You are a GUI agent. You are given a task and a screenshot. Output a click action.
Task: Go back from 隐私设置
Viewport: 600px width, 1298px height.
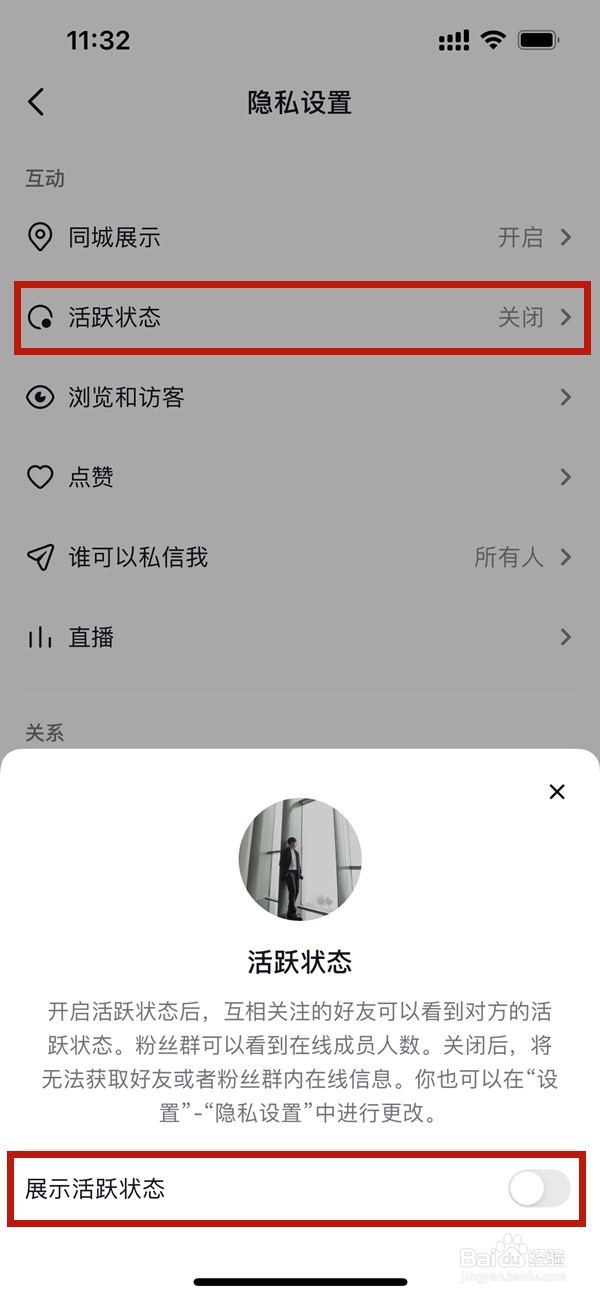pos(37,102)
